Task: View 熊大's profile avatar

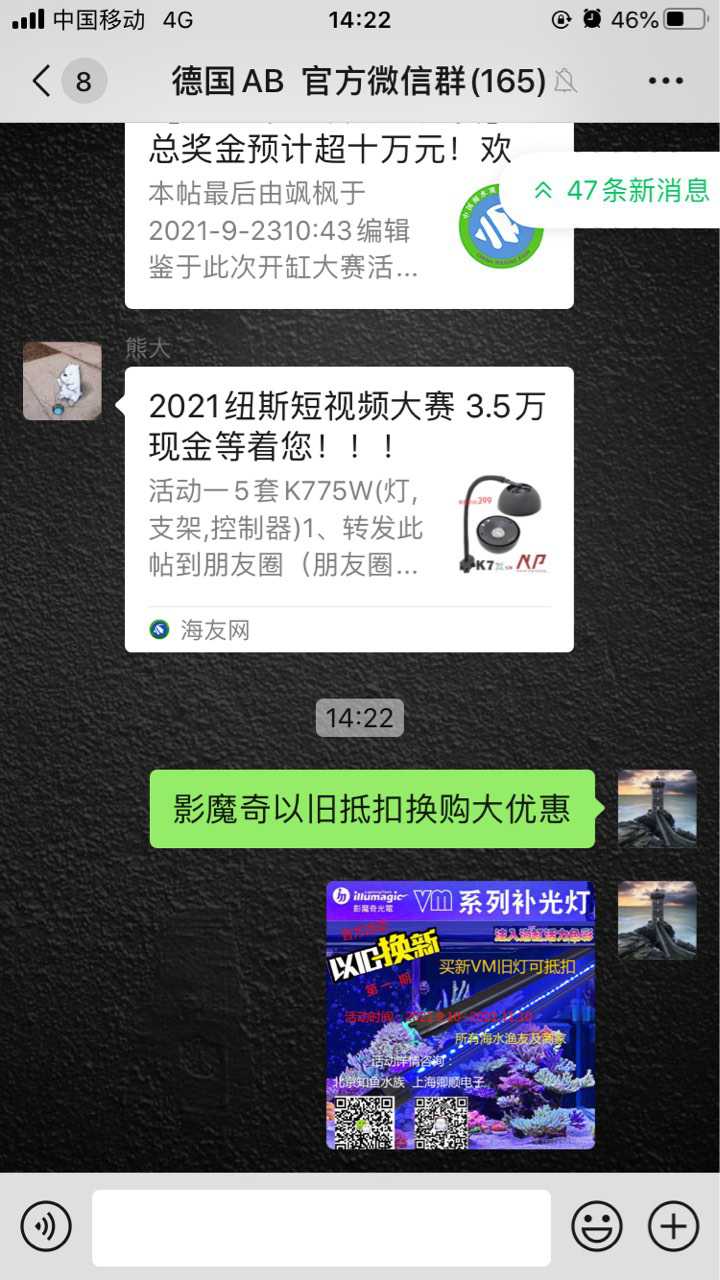Action: 62,381
